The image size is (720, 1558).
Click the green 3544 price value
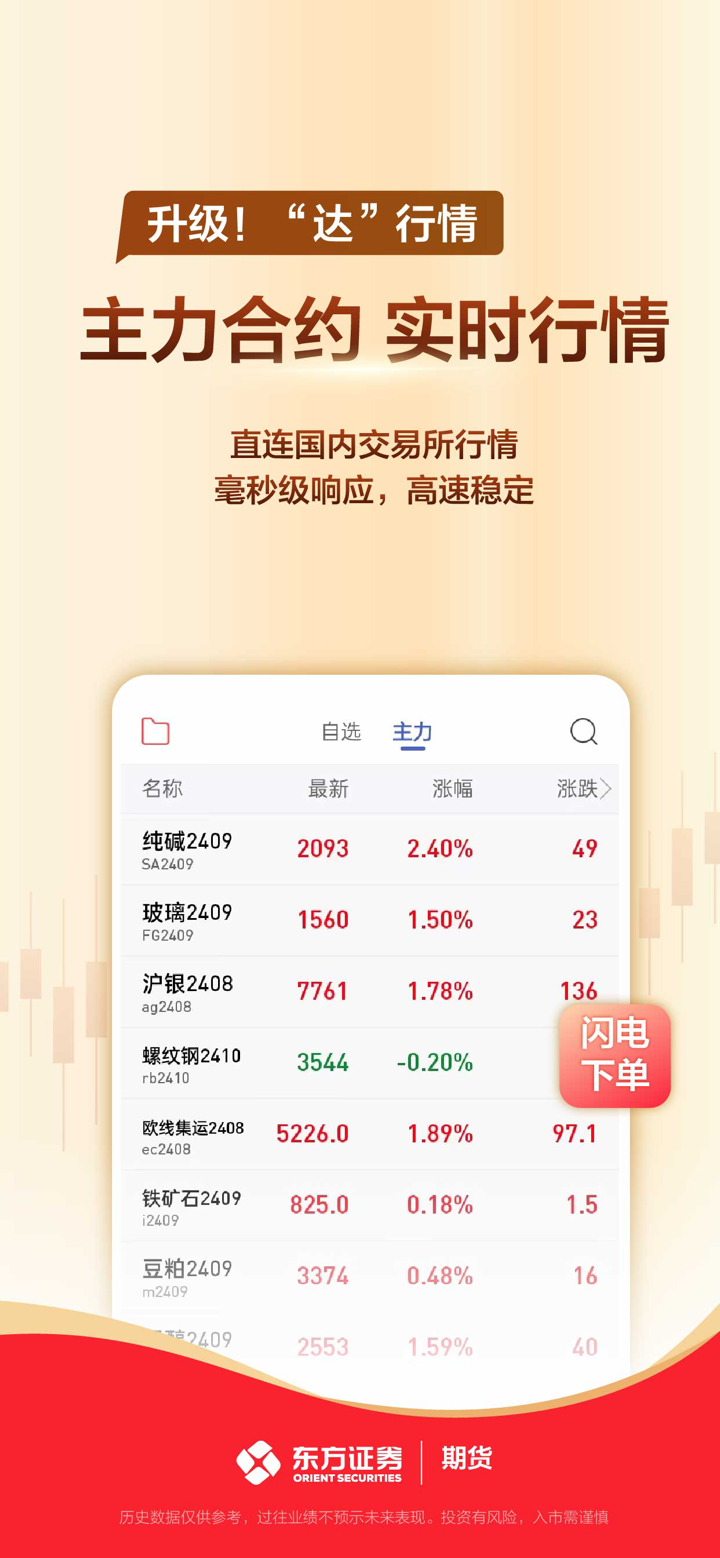[x=323, y=1062]
